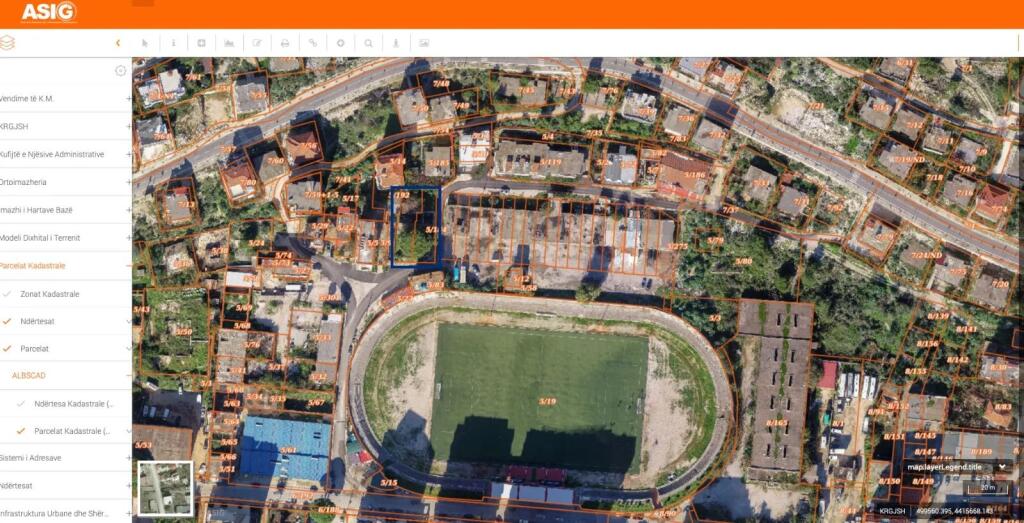1024x523 pixels.
Task: Expand the Ortoimazheria layer group
Action: click(128, 182)
